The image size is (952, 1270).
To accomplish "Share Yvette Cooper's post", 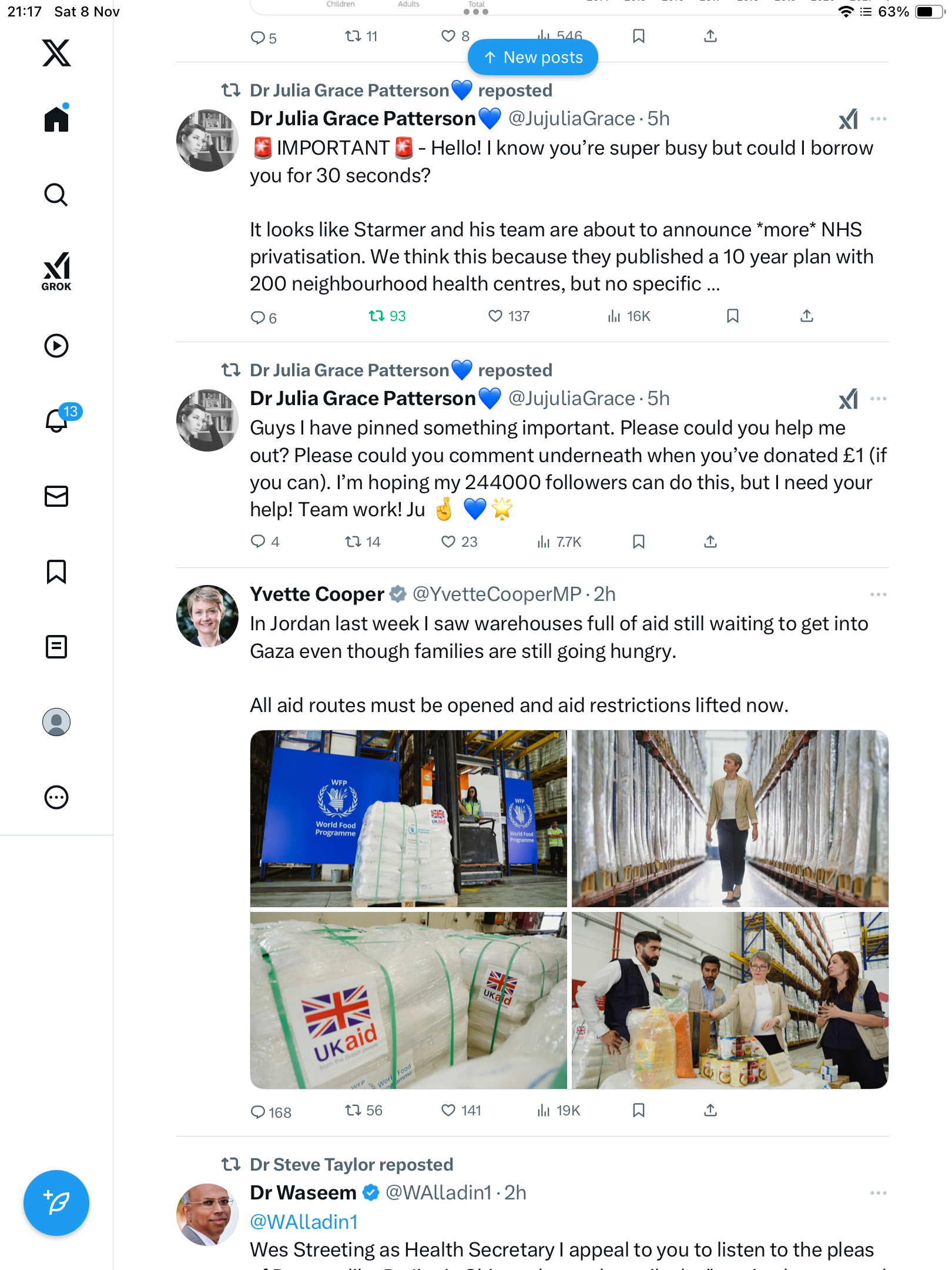I will (x=710, y=1110).
